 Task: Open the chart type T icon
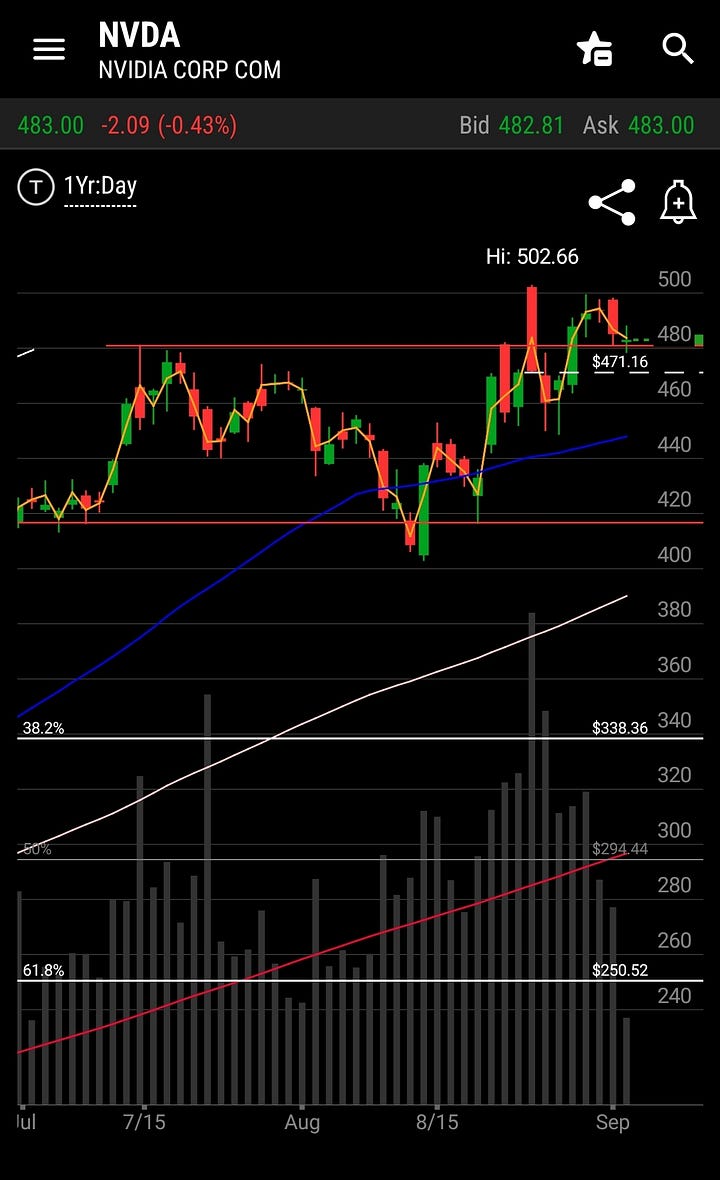click(37, 187)
